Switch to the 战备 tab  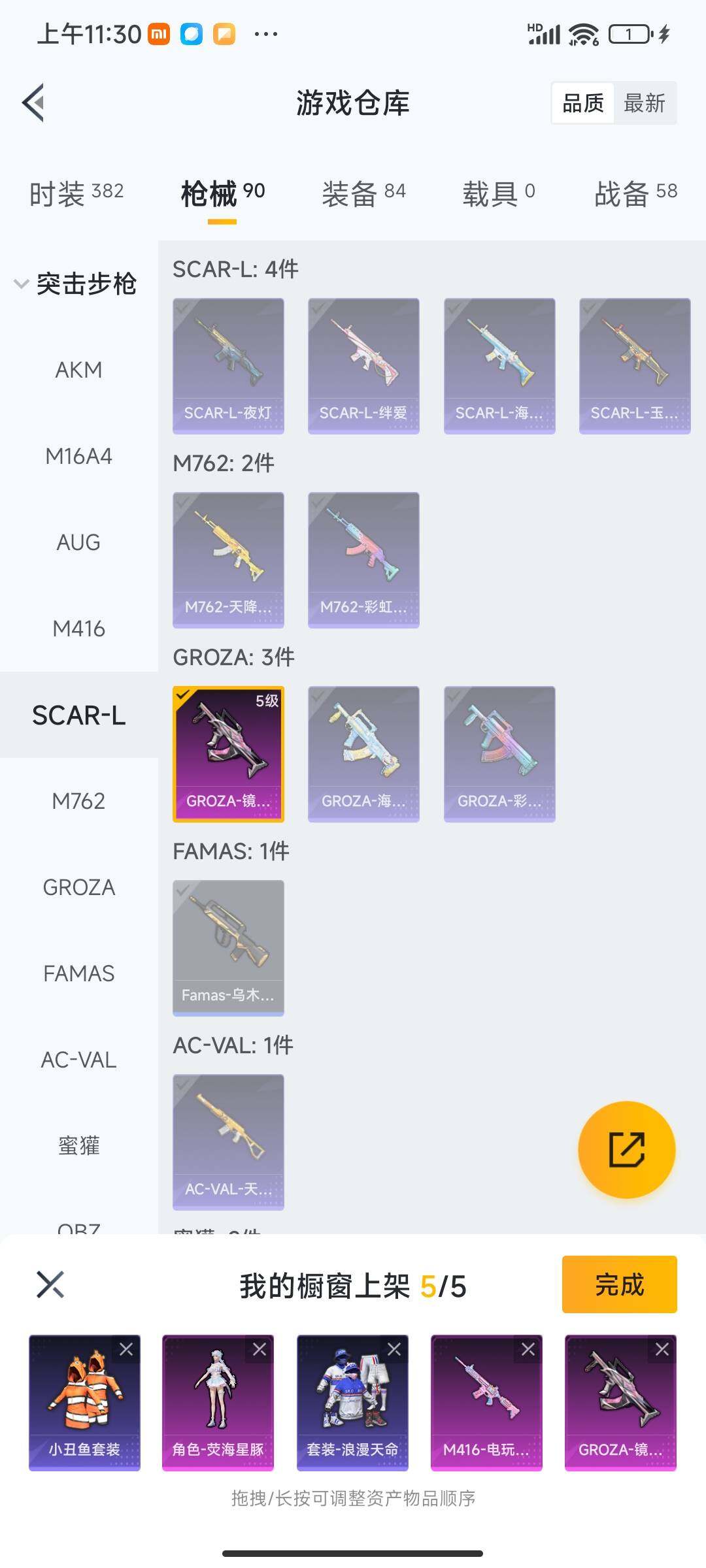pyautogui.click(x=635, y=194)
